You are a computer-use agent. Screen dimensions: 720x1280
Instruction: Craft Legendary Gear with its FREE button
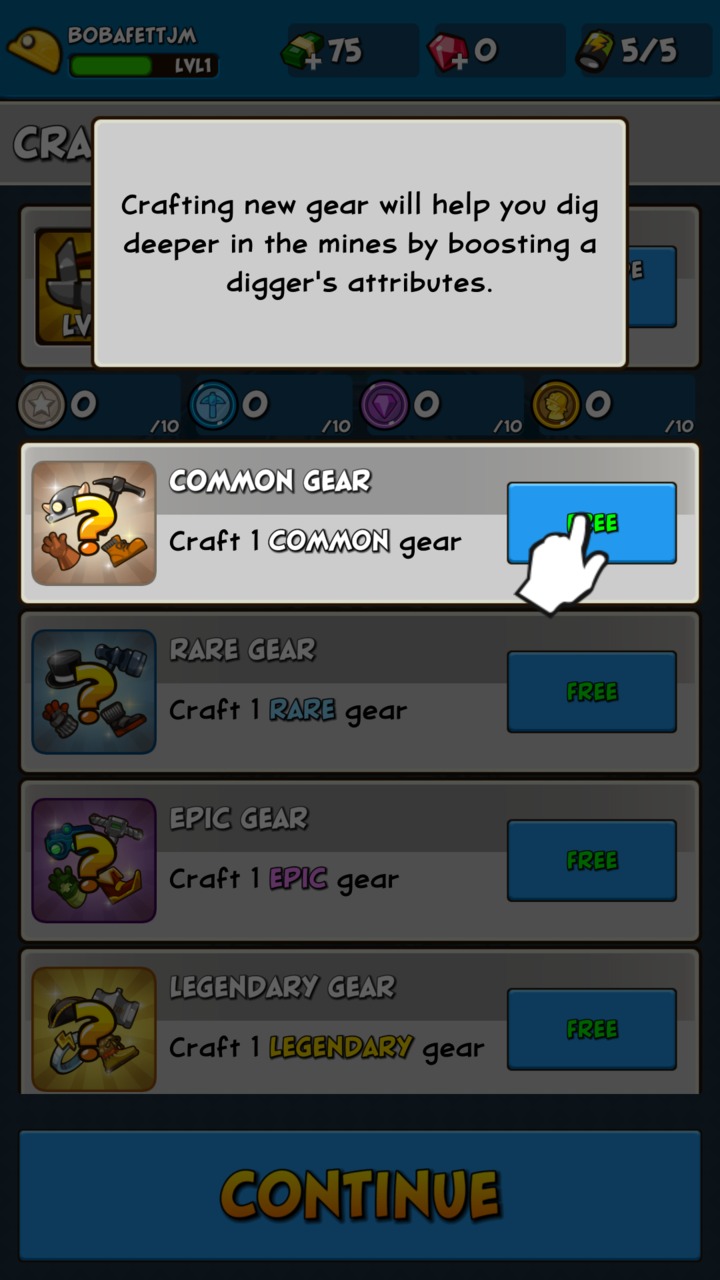tap(591, 1029)
